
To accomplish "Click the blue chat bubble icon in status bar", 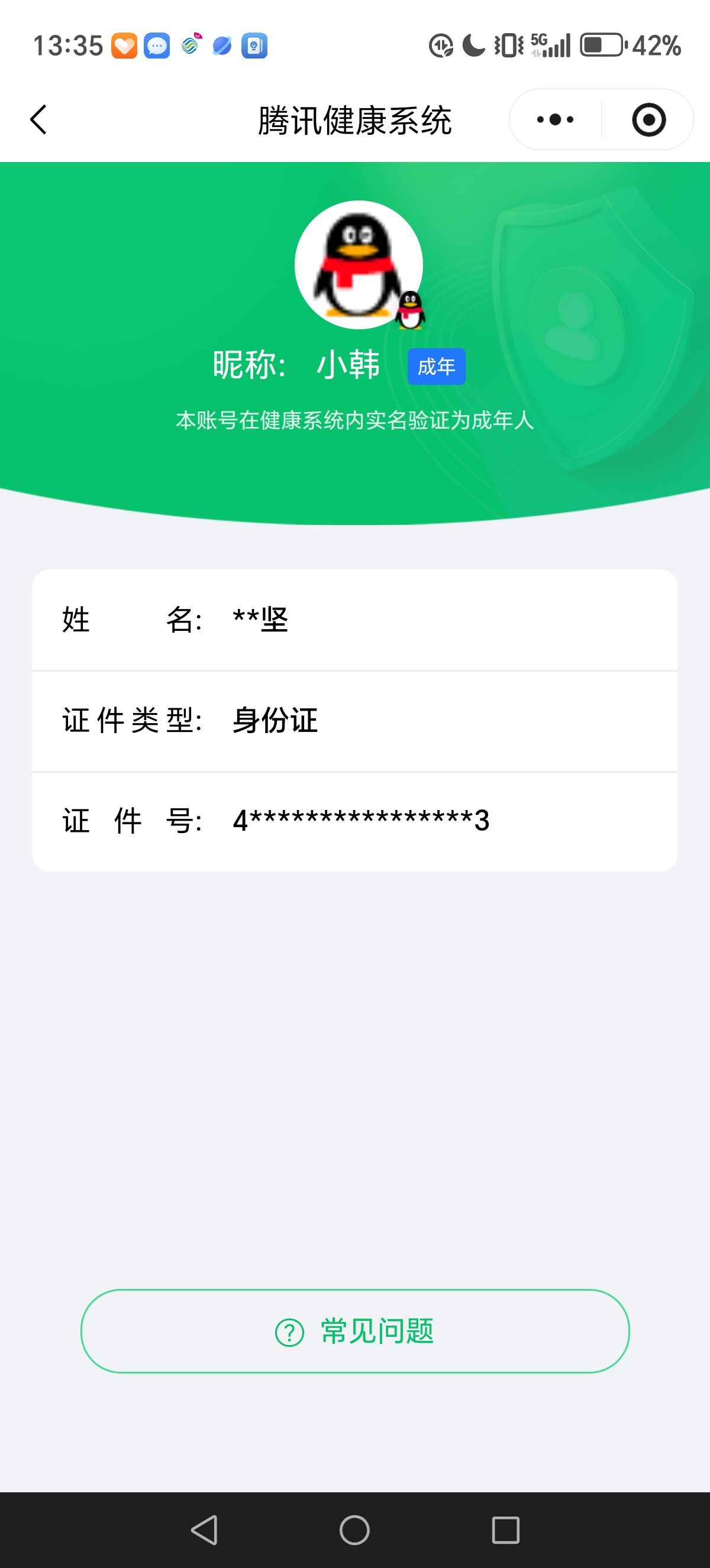I will 157,45.
